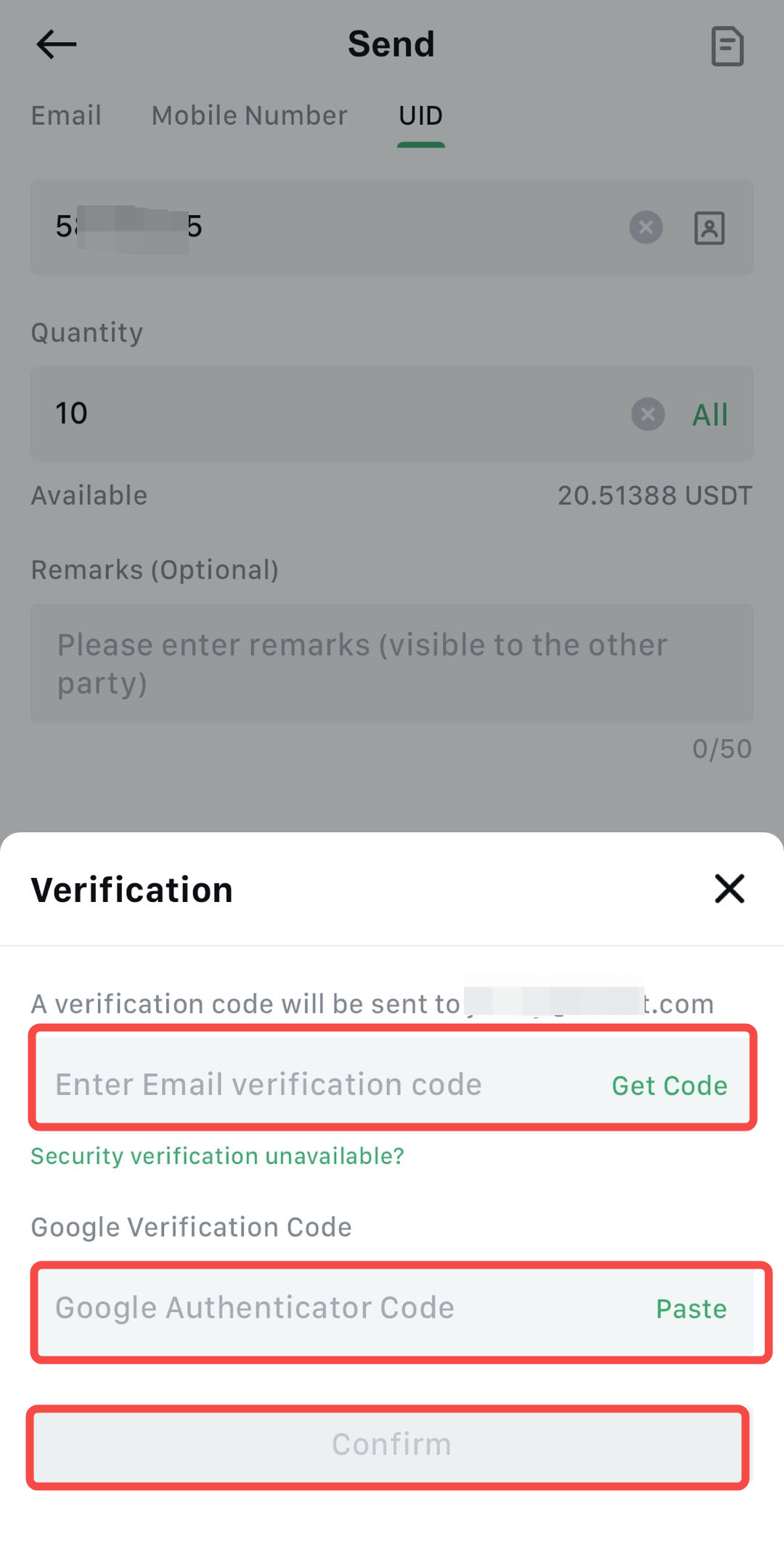Switch to the Email tab

coord(66,115)
